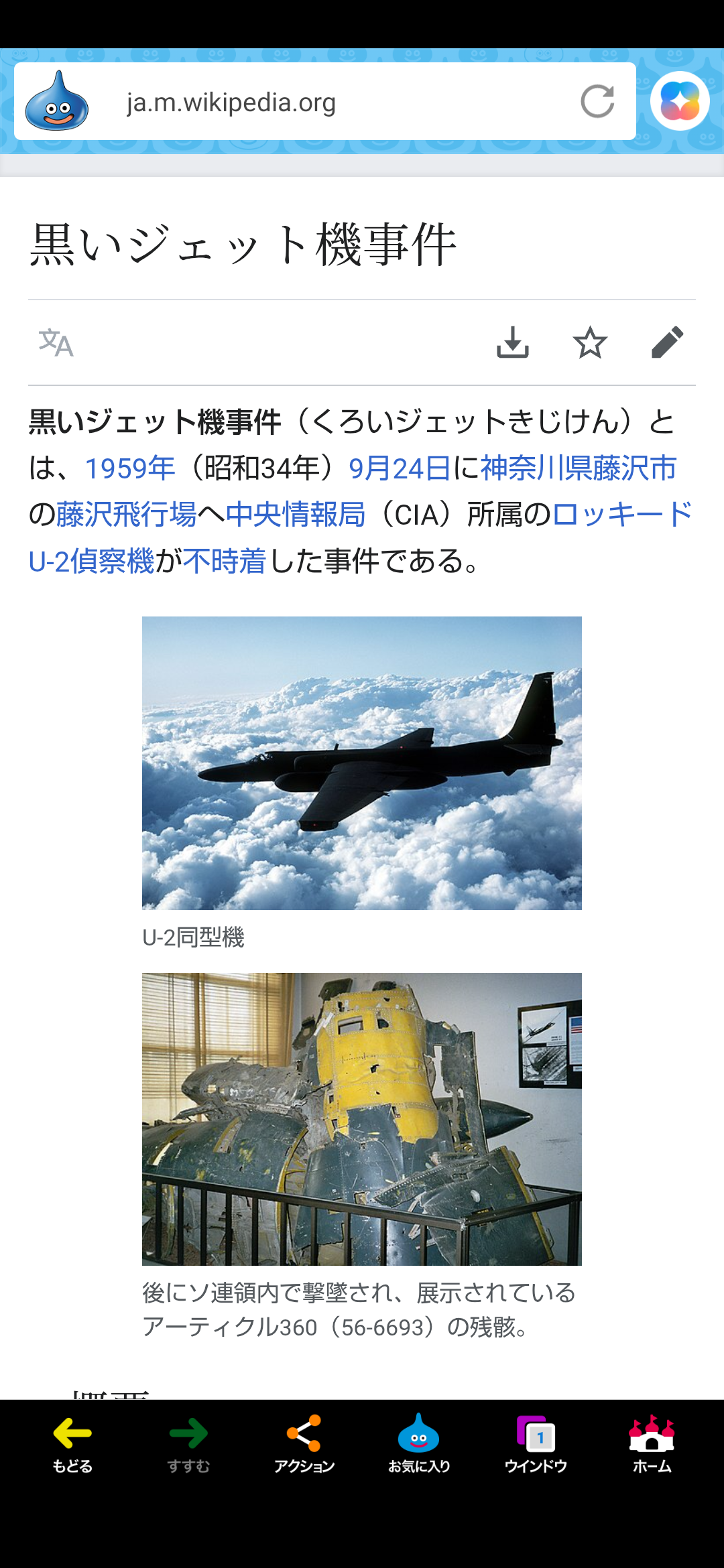Reload the current page
Screen dimensions: 724x1568
(x=597, y=101)
